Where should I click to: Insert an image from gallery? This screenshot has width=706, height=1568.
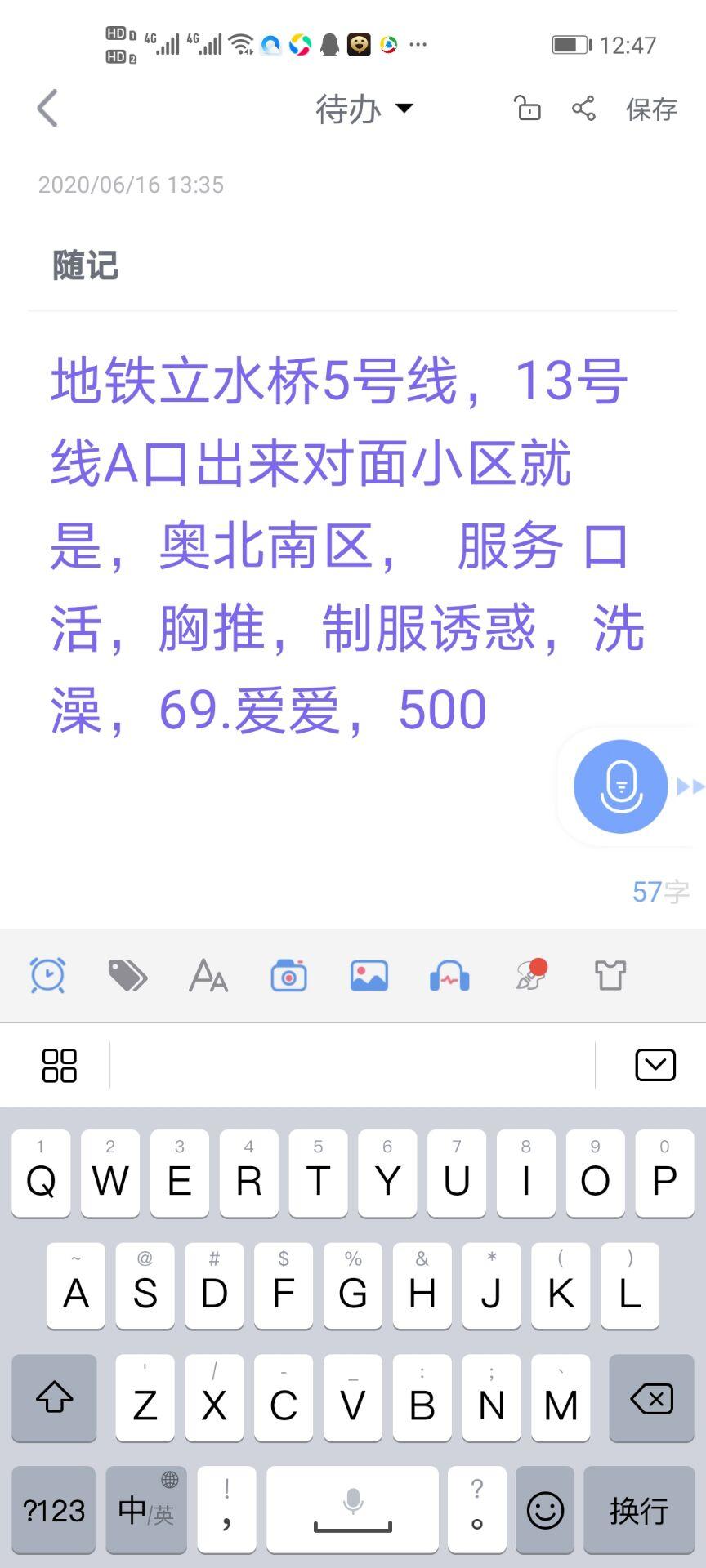(x=369, y=975)
